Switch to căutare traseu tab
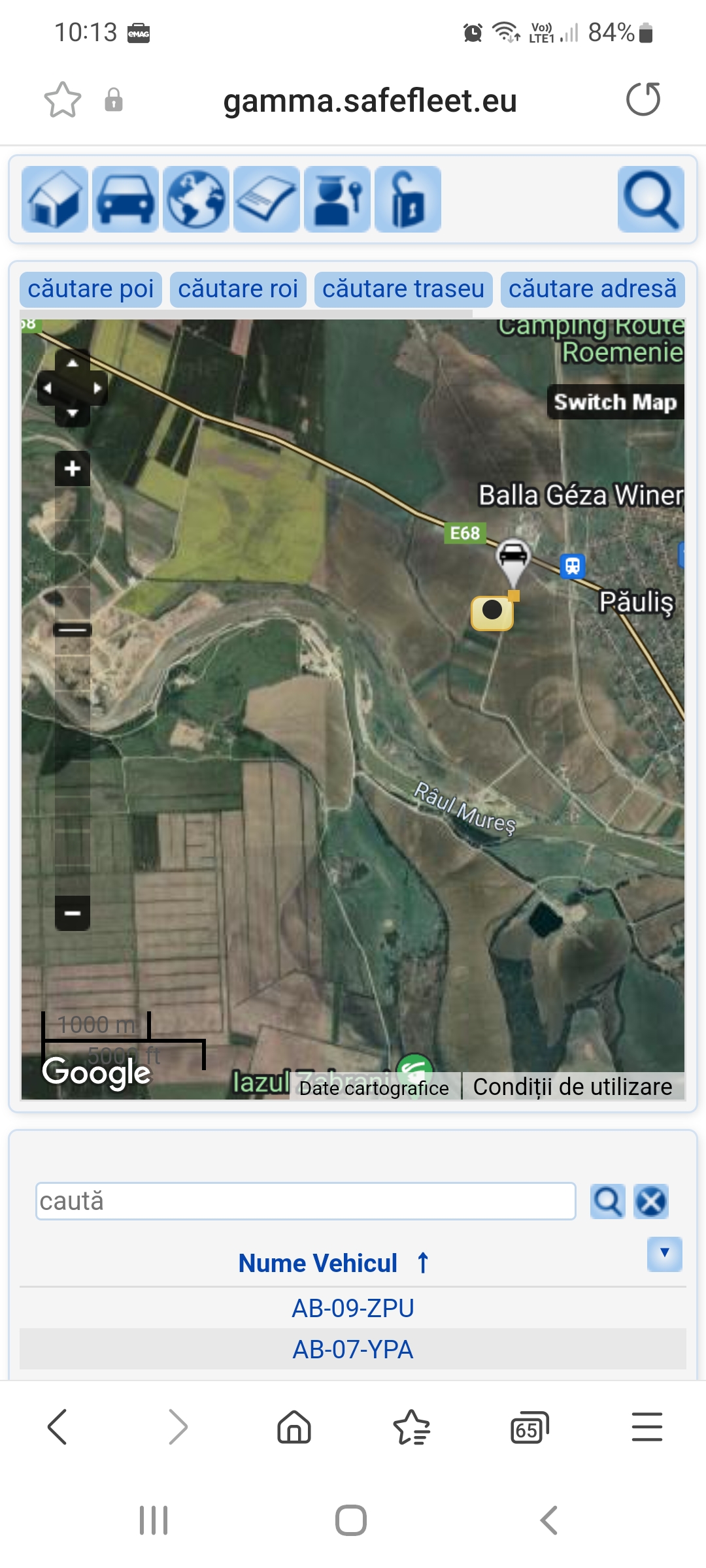This screenshot has width=706, height=1568. (x=403, y=289)
